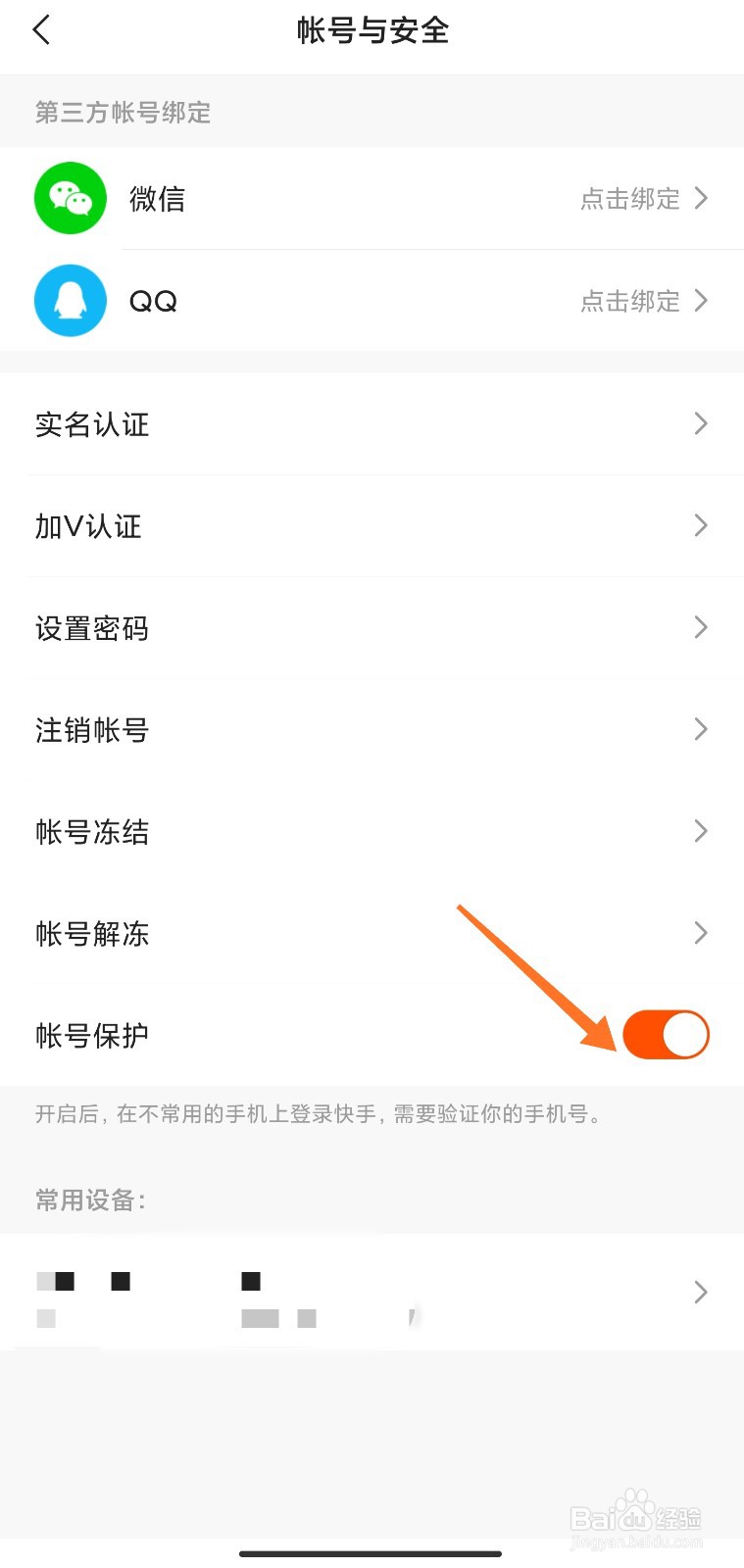
Task: Open 注销帐号 account cancellation
Action: (x=372, y=729)
